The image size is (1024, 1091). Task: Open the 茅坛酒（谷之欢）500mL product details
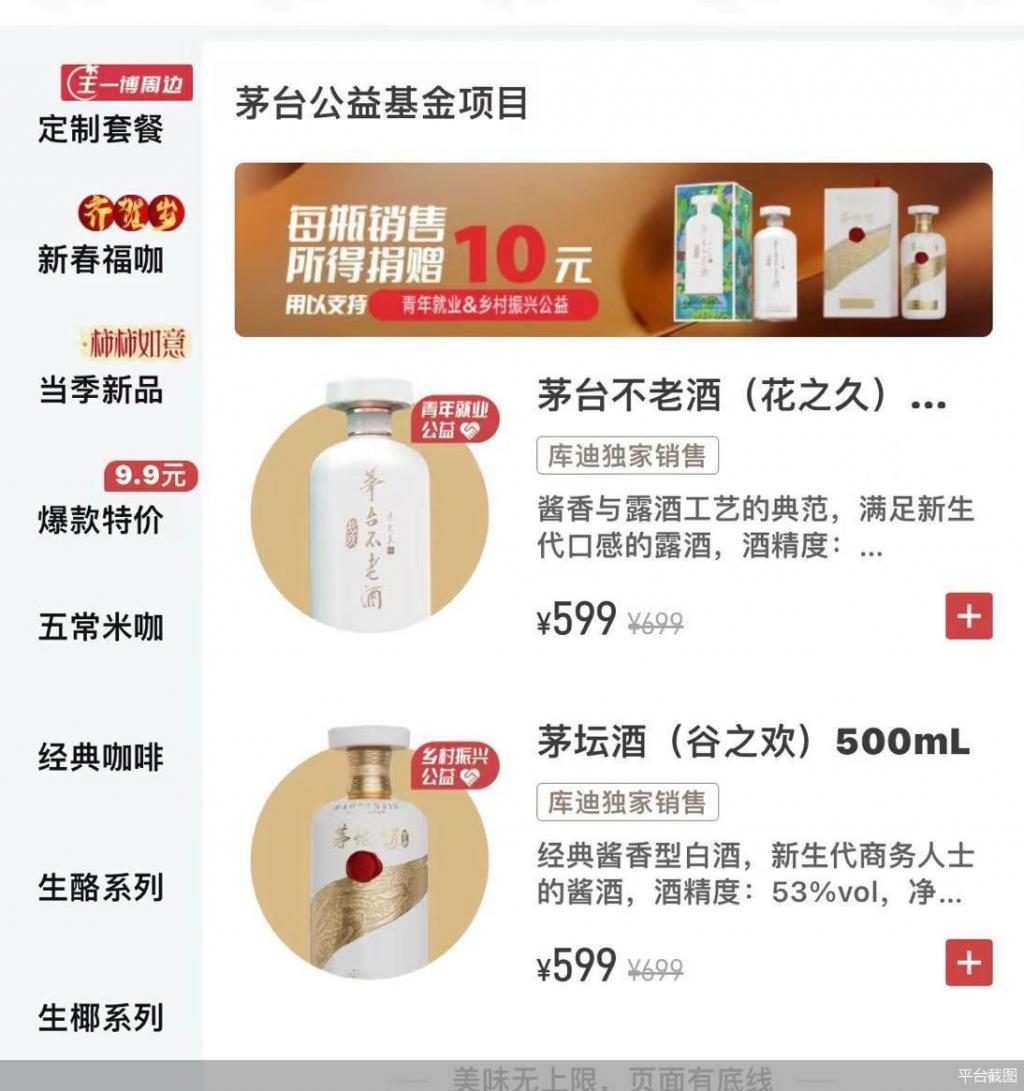(752, 743)
